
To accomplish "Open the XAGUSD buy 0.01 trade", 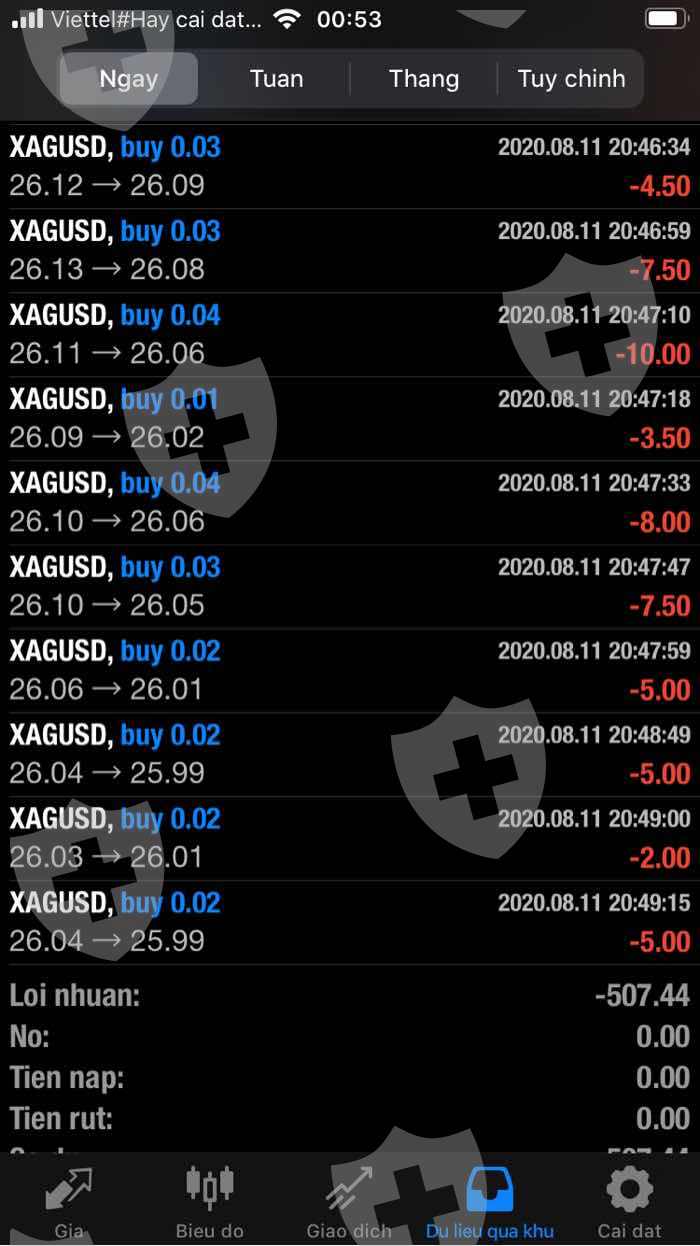I will (x=350, y=418).
